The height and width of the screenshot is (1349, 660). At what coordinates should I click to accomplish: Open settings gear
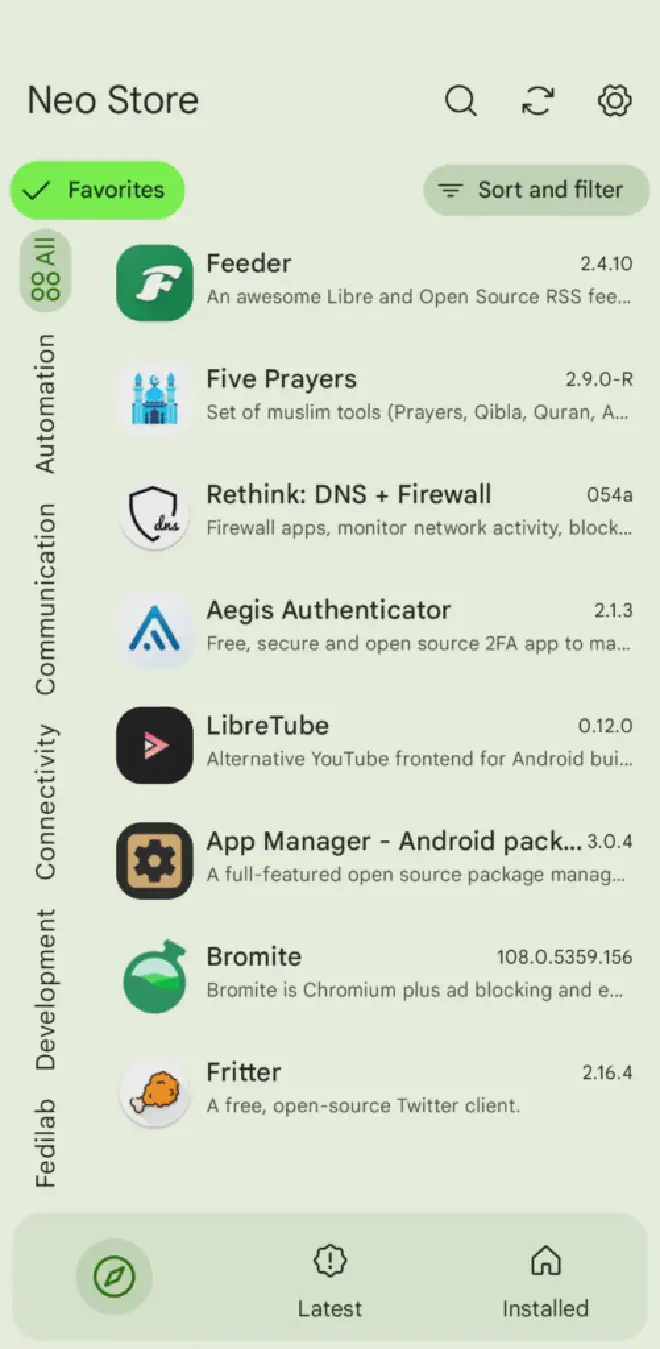pyautogui.click(x=614, y=100)
